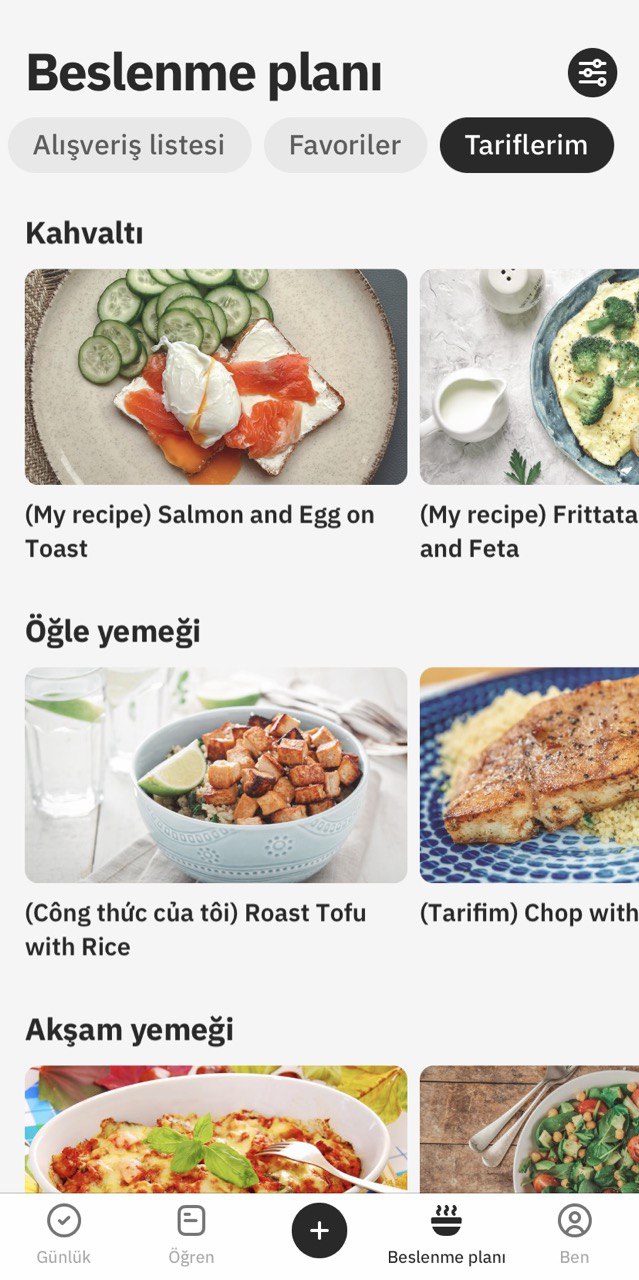Image resolution: width=639 pixels, height=1280 pixels.
Task: Switch to the Öğren tab
Action: [x=191, y=1234]
